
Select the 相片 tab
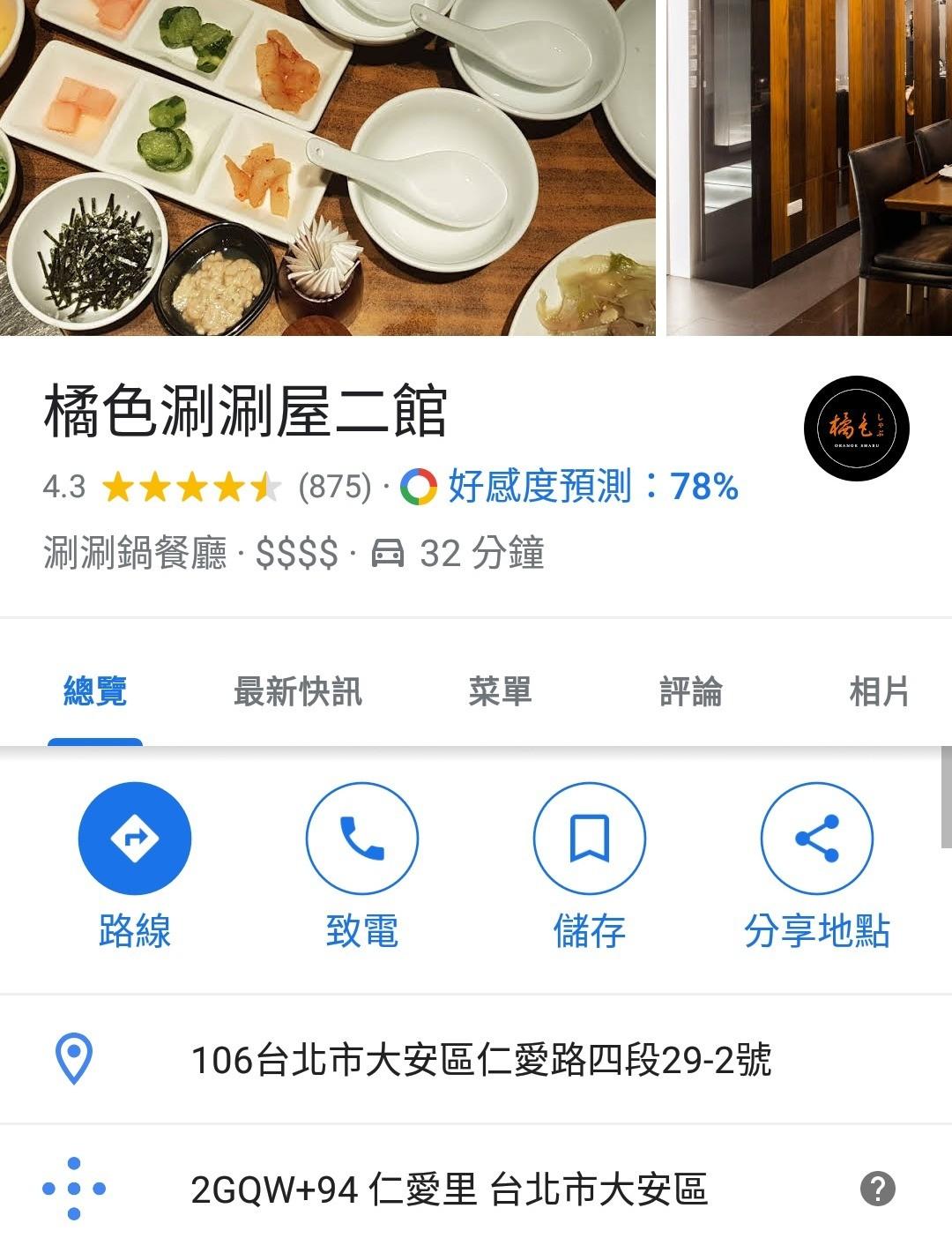tap(878, 691)
